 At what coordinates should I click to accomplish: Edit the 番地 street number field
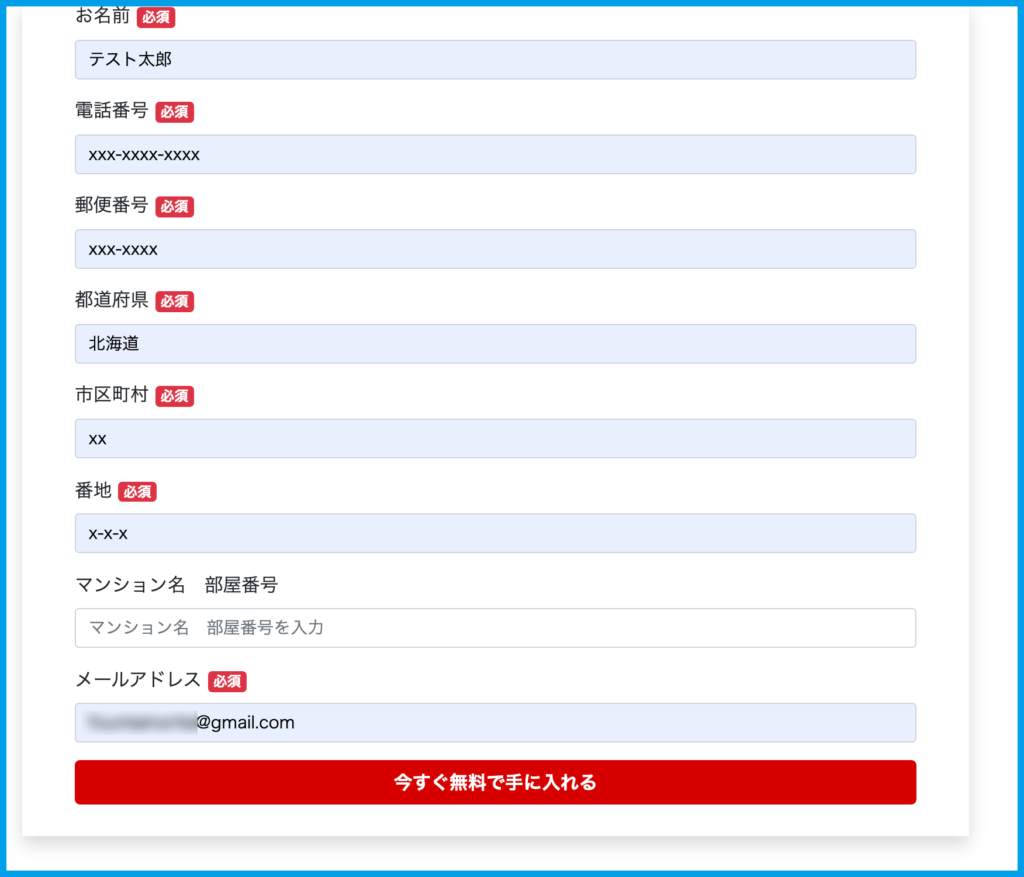click(x=495, y=533)
